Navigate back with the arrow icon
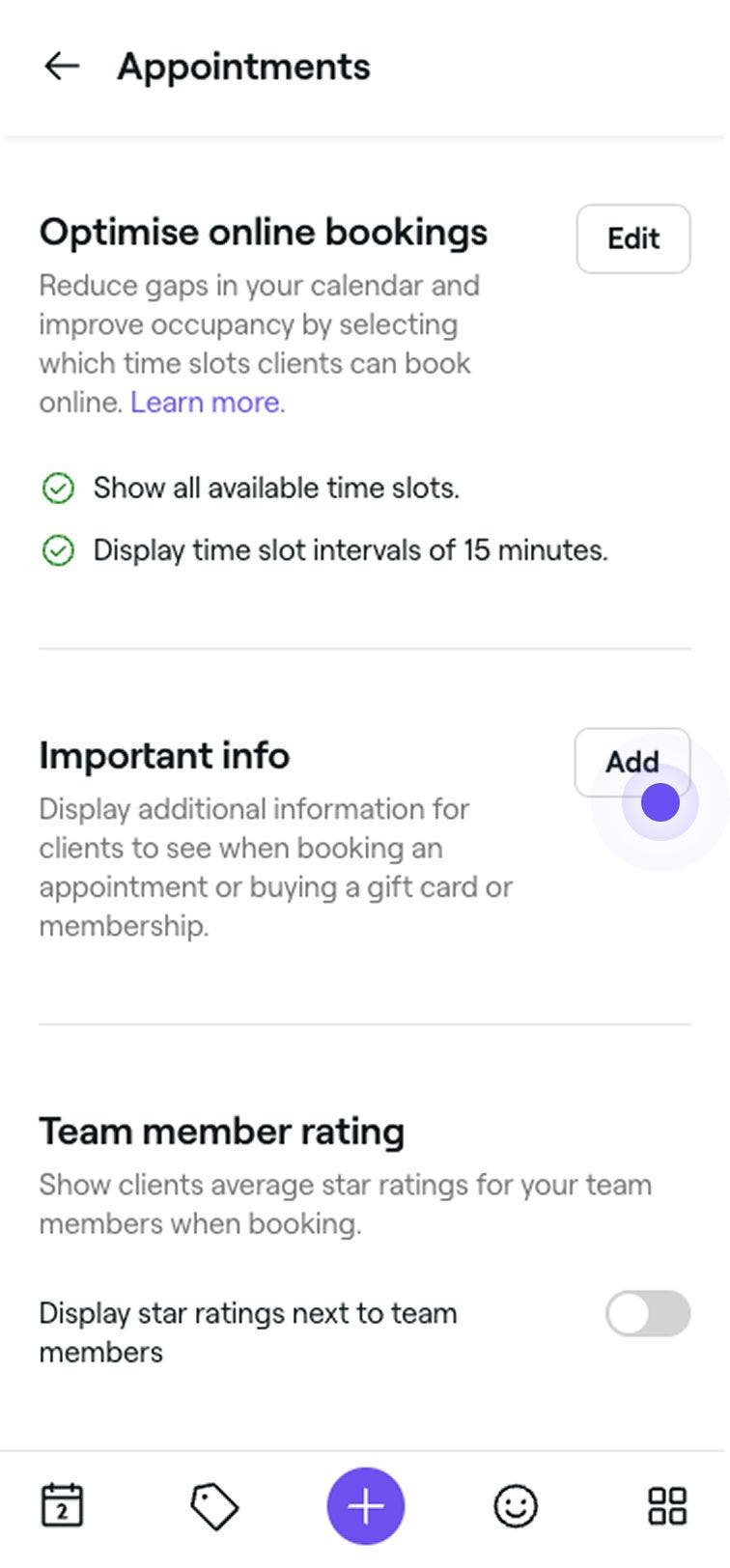 (x=62, y=66)
